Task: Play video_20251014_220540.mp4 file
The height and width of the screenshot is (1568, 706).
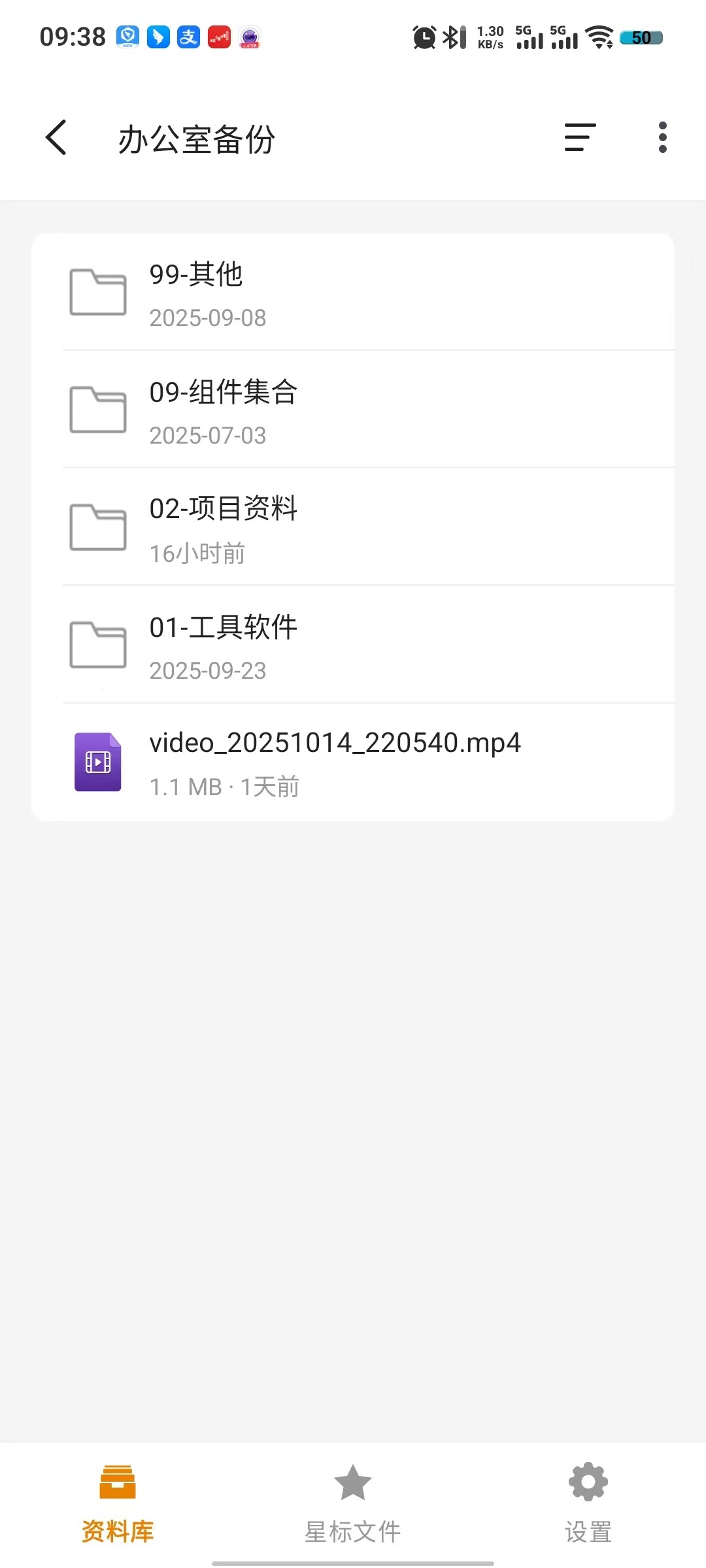Action: point(353,762)
